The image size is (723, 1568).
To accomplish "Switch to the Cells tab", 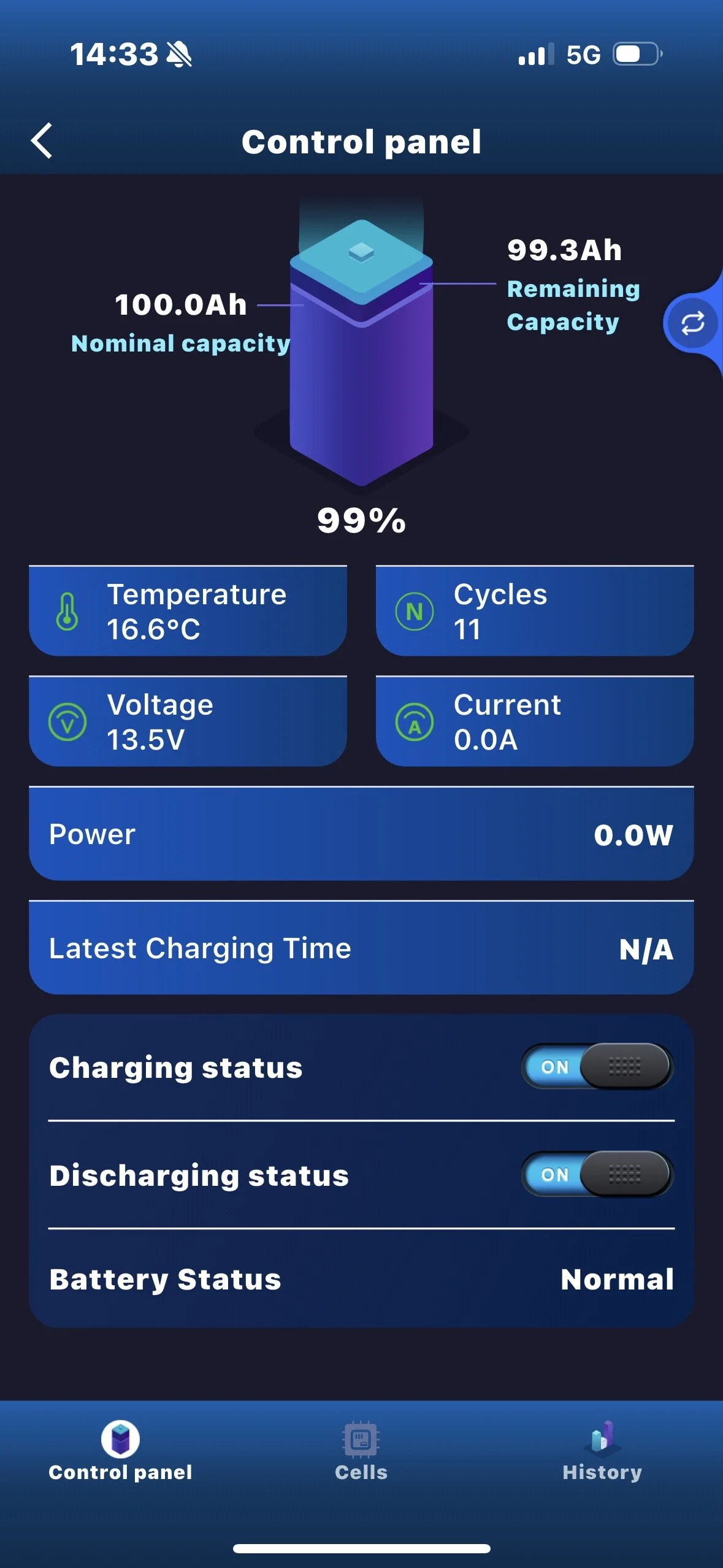I will click(361, 1450).
